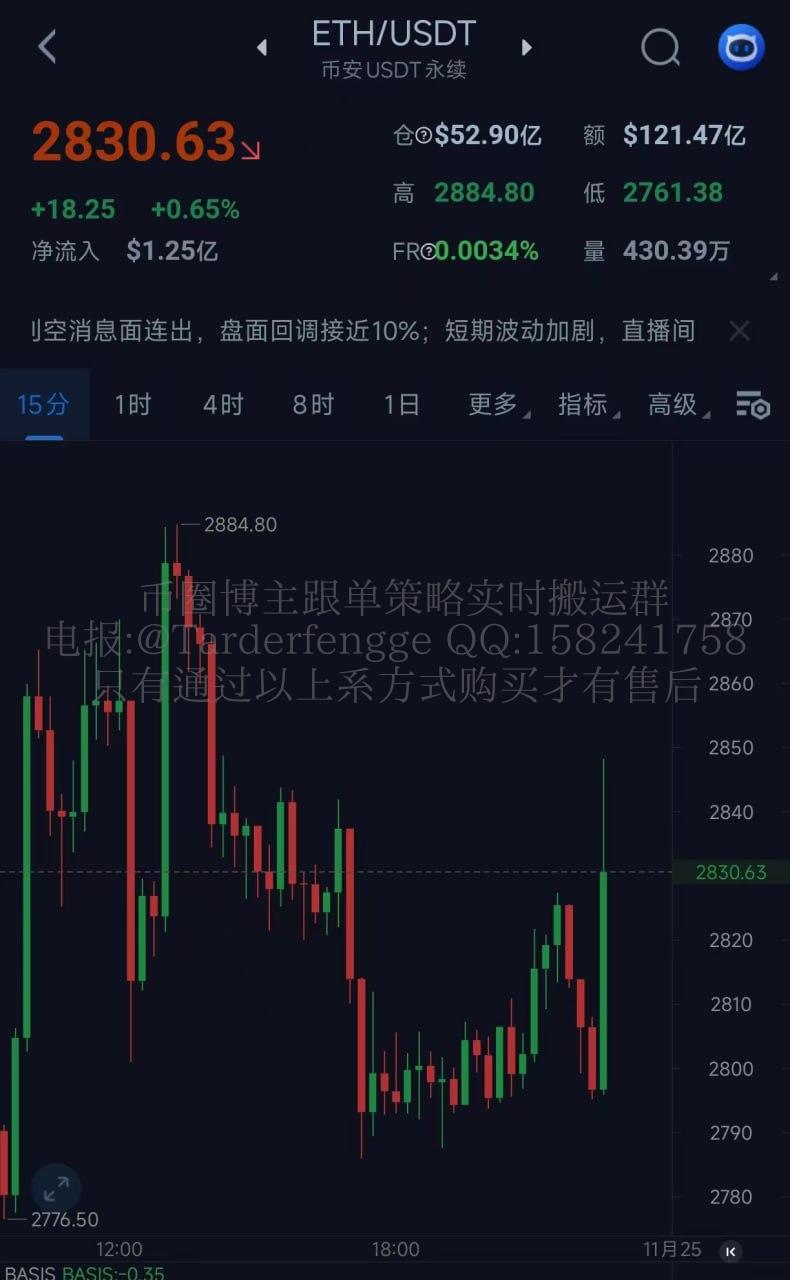790x1280 pixels.
Task: Open chart settings icon
Action: click(752, 404)
